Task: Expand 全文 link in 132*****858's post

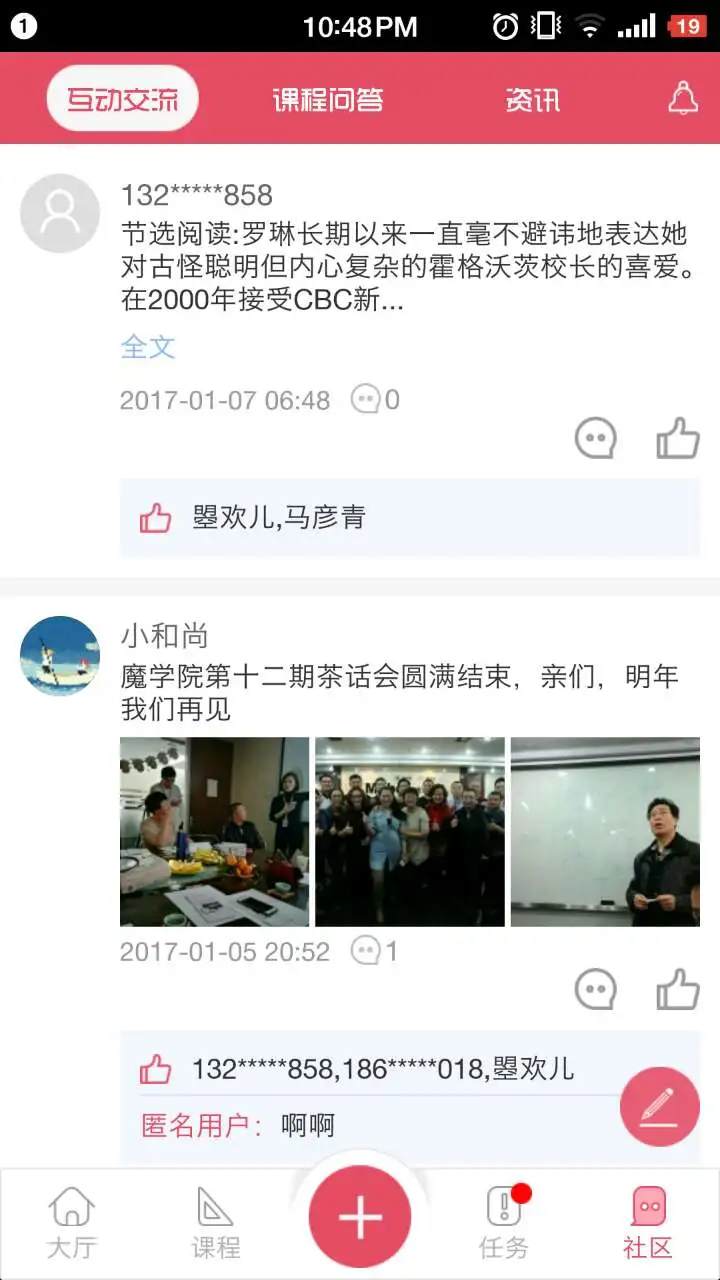Action: pyautogui.click(x=147, y=347)
